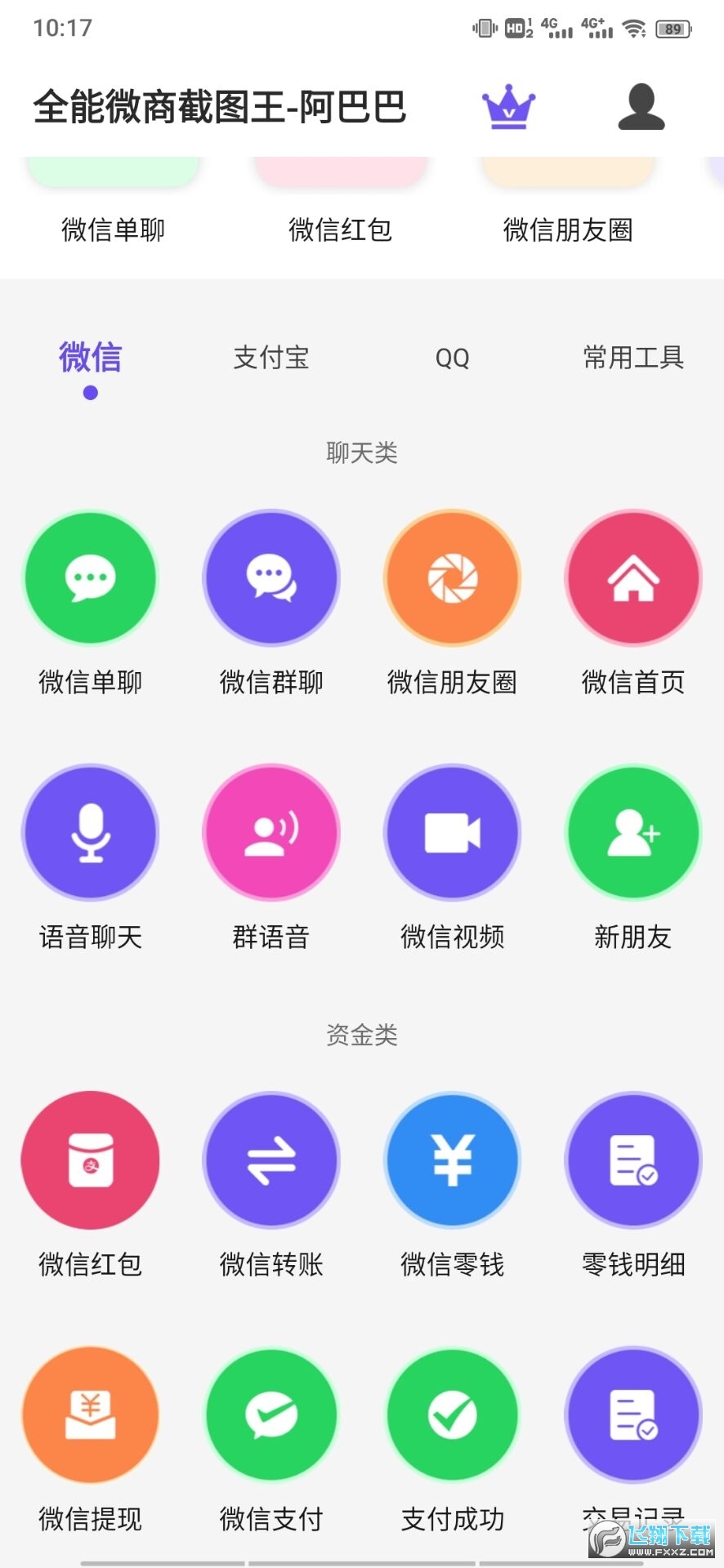Select the 支付成功 success checkmark icon

click(452, 1415)
